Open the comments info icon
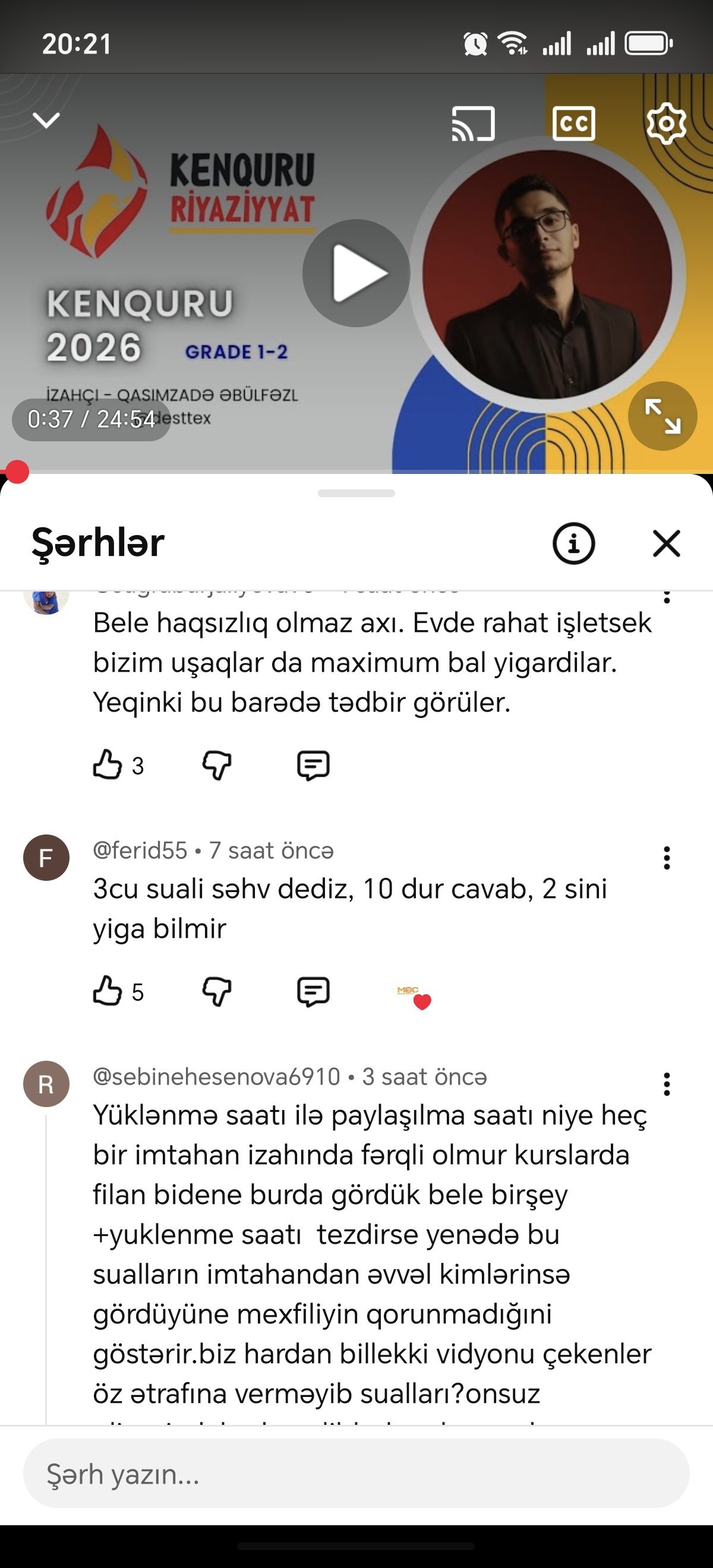 (x=573, y=543)
